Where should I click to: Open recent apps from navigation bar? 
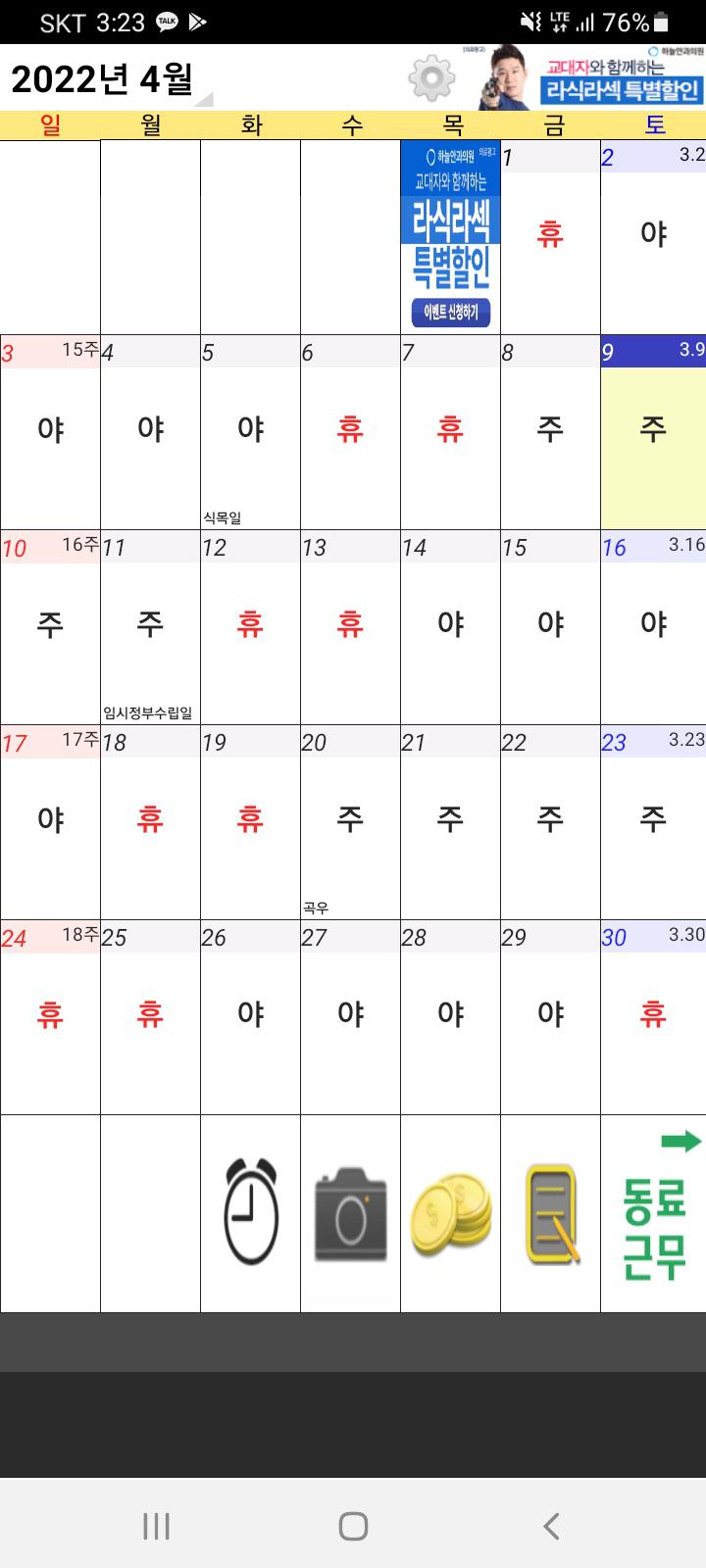point(156,1526)
